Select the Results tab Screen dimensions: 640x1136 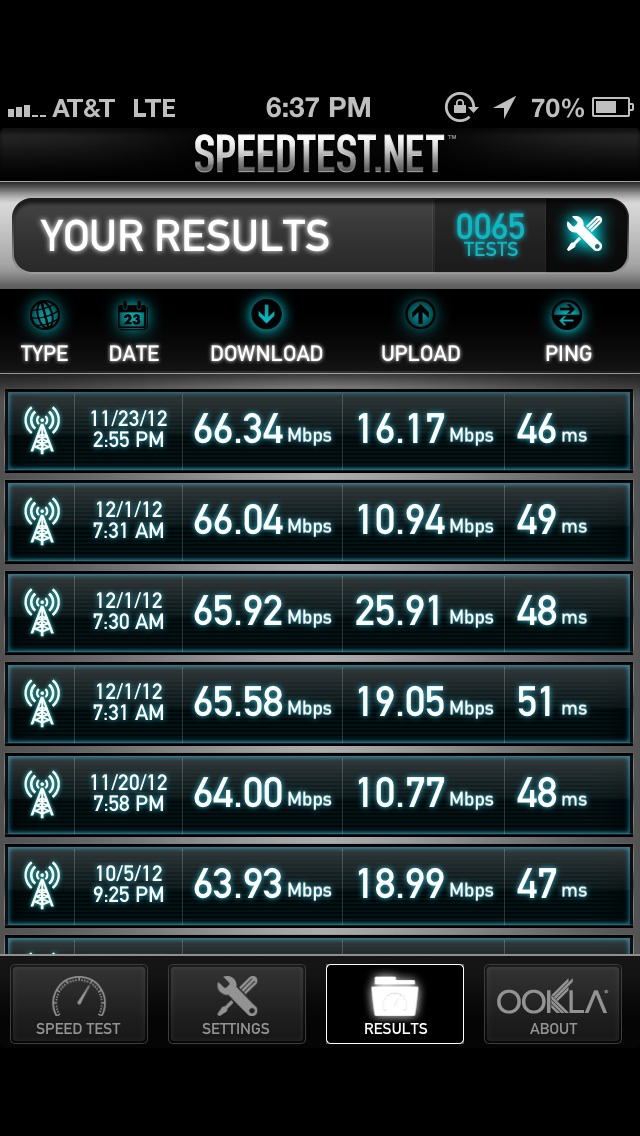click(x=395, y=1003)
